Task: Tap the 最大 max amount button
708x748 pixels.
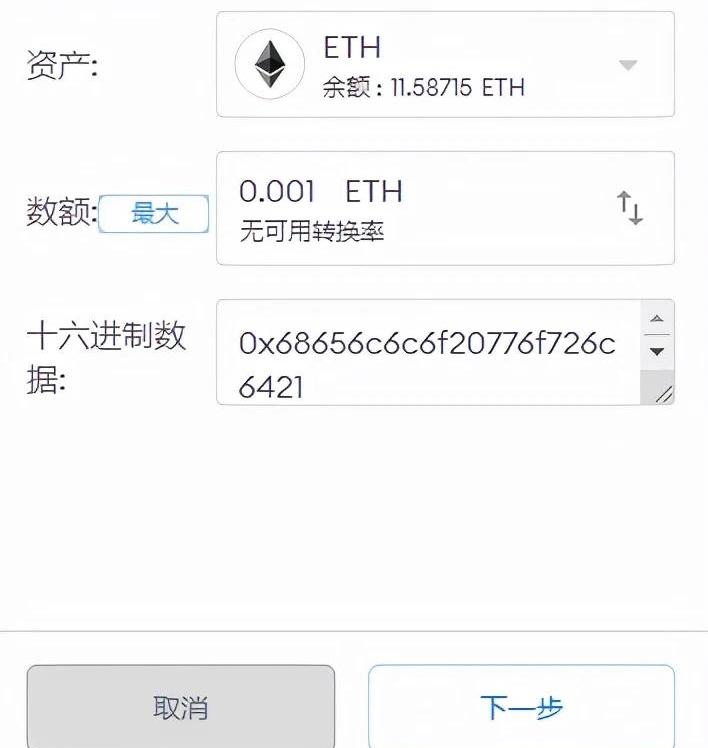Action: [155, 214]
